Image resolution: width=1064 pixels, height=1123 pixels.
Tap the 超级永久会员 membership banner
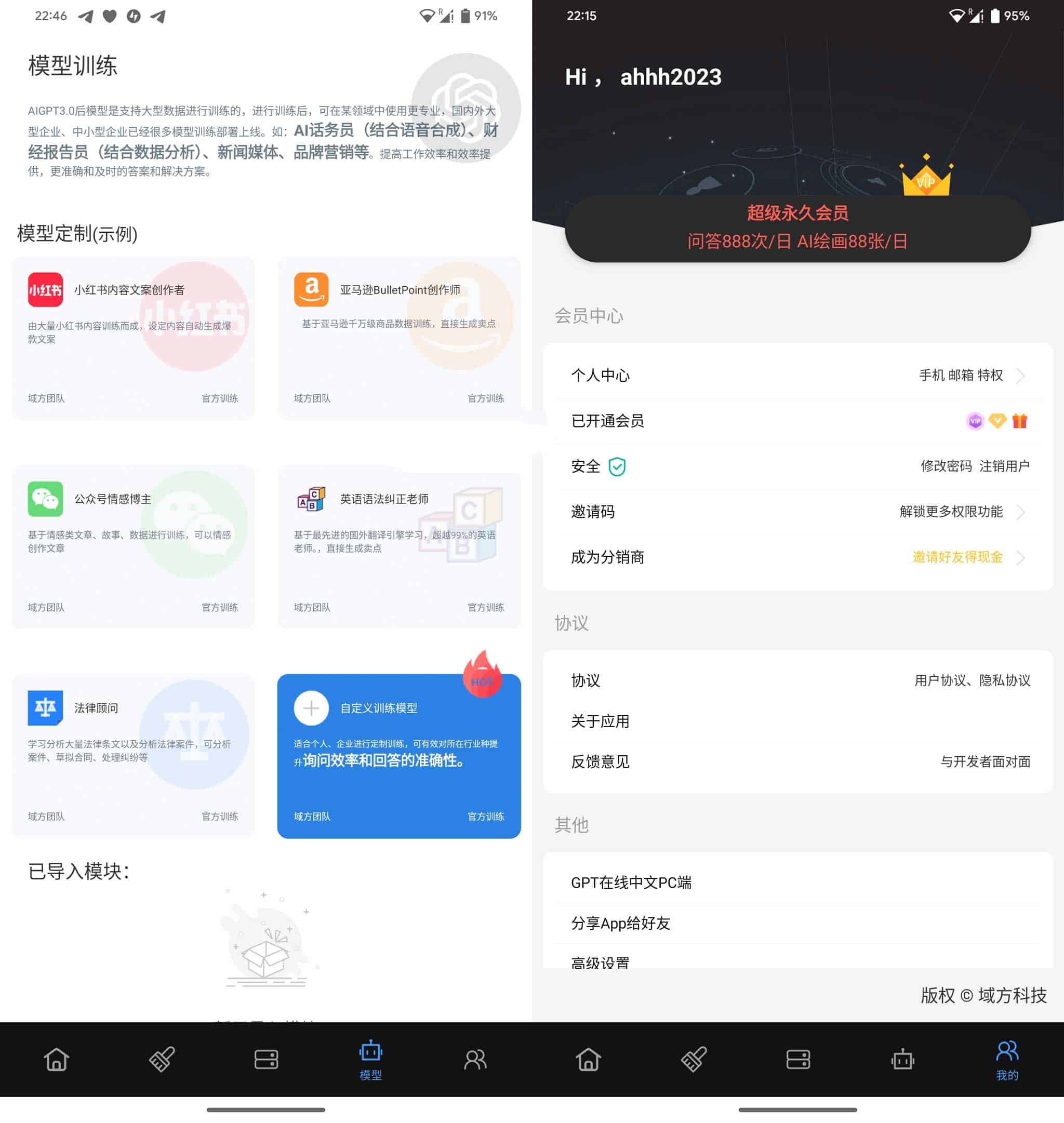click(x=797, y=229)
